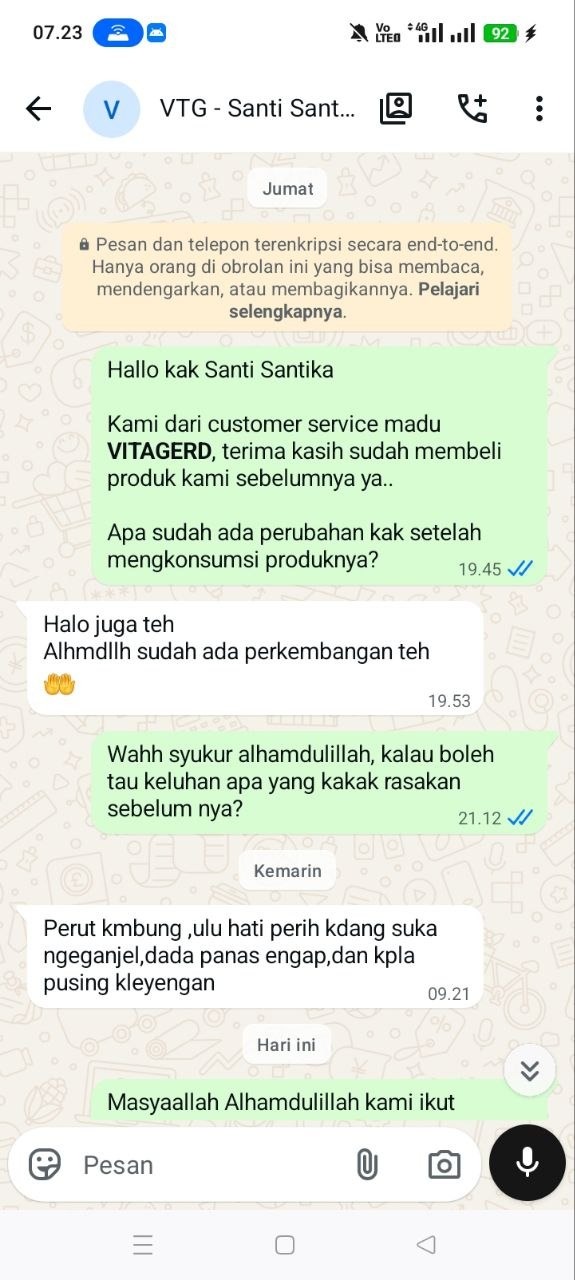Screen dimensions: 575x1280
Task: Open VTG - Santi contact info header
Action: [257, 109]
